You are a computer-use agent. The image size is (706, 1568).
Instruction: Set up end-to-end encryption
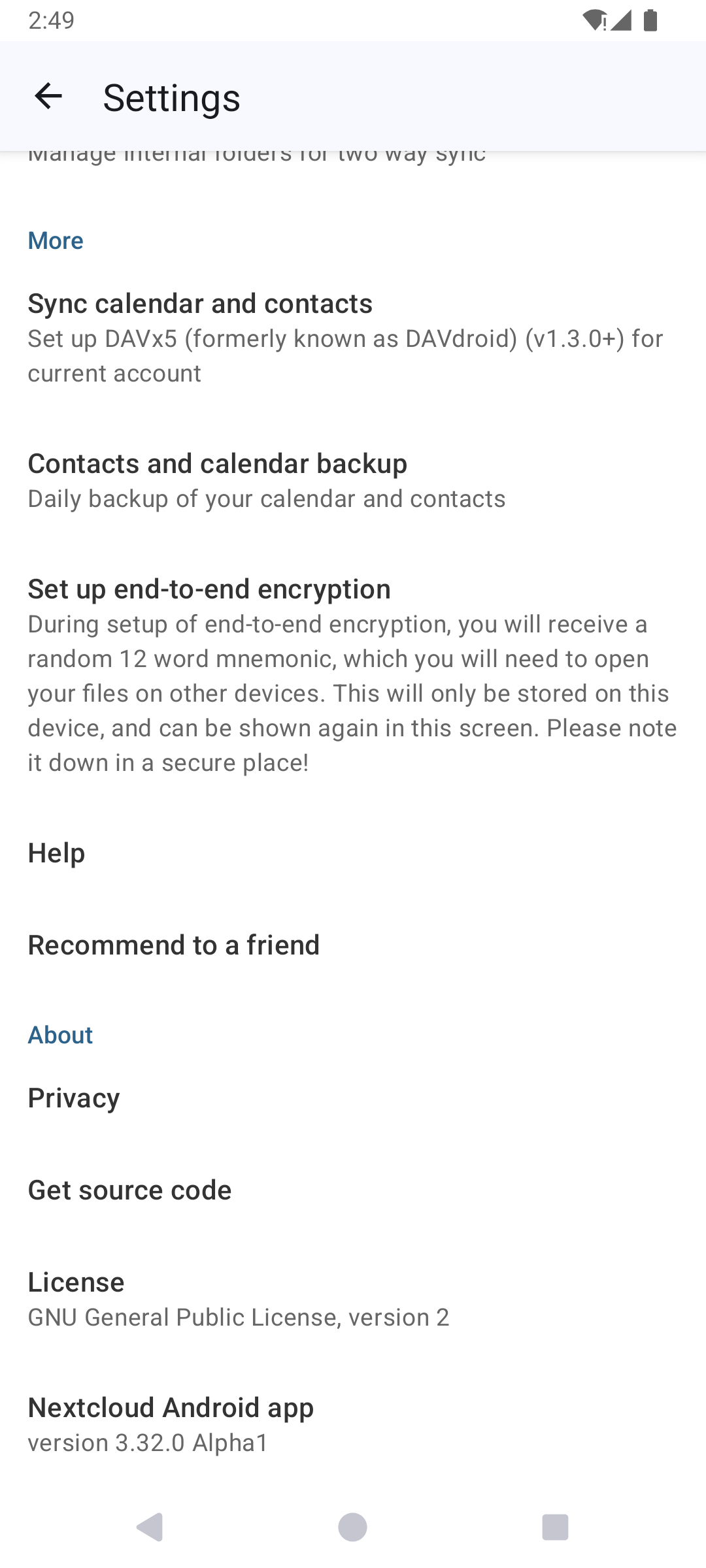[x=353, y=674]
